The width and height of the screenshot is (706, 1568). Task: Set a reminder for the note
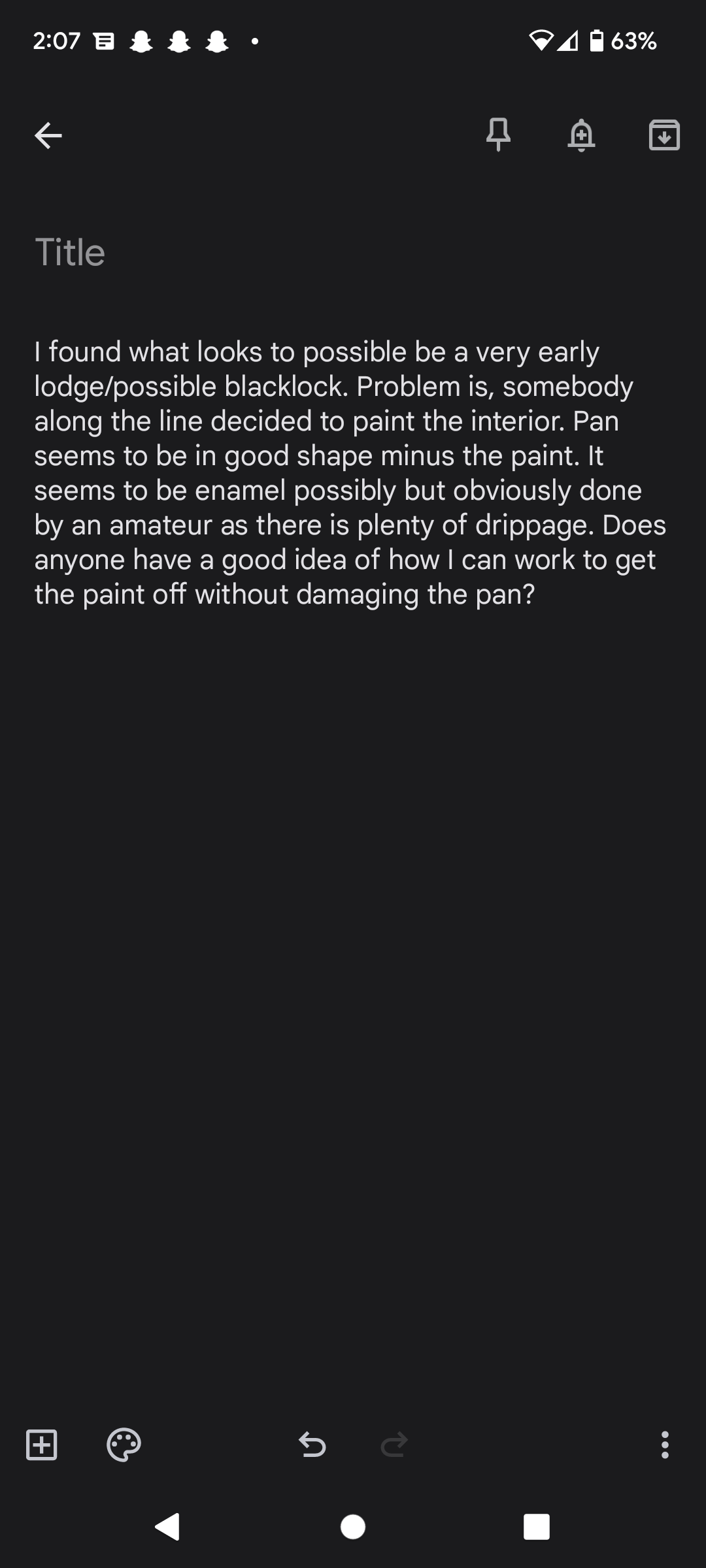pyautogui.click(x=582, y=135)
